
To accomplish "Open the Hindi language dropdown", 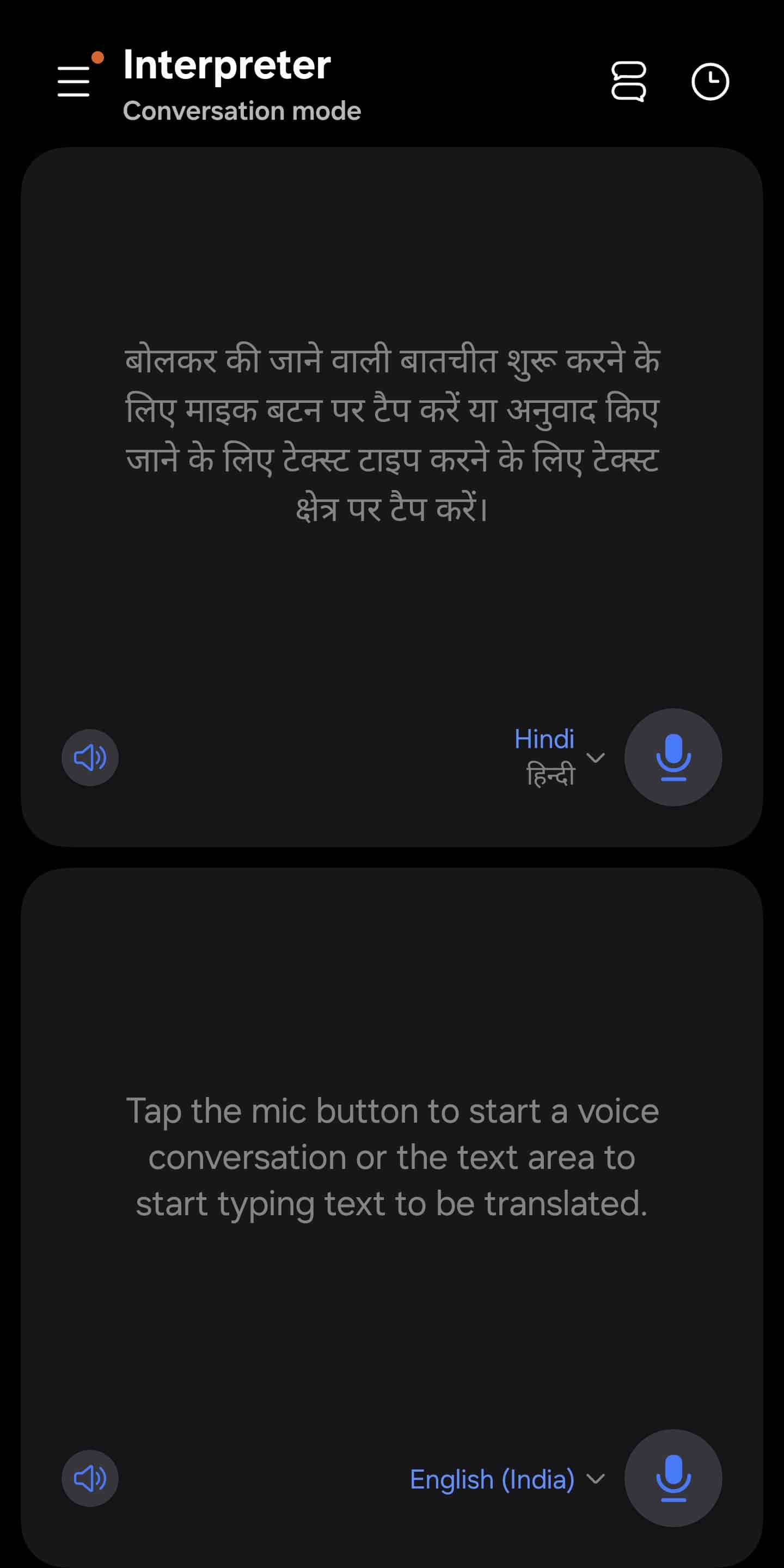I will [559, 757].
